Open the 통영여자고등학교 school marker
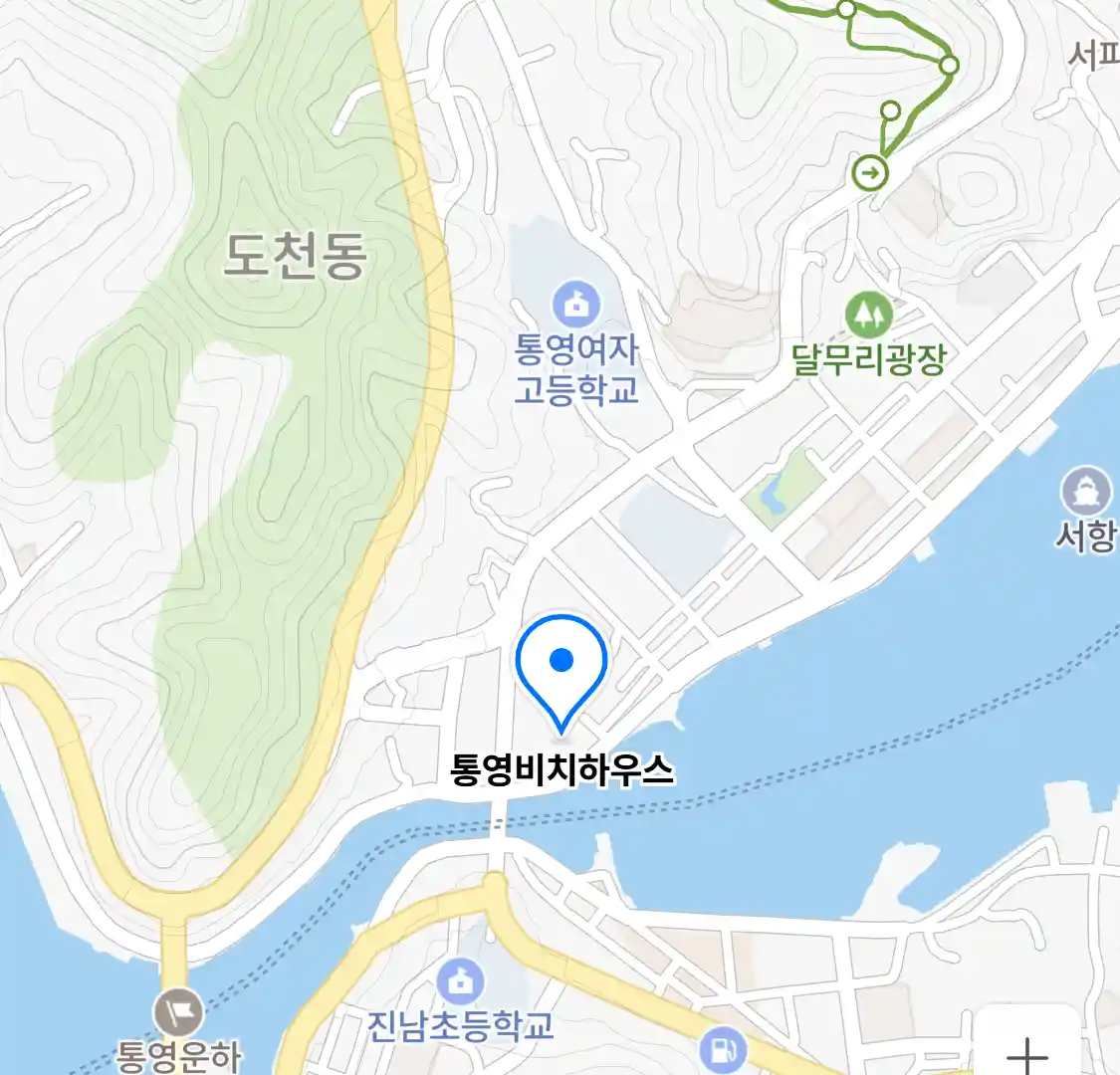 pos(576,302)
